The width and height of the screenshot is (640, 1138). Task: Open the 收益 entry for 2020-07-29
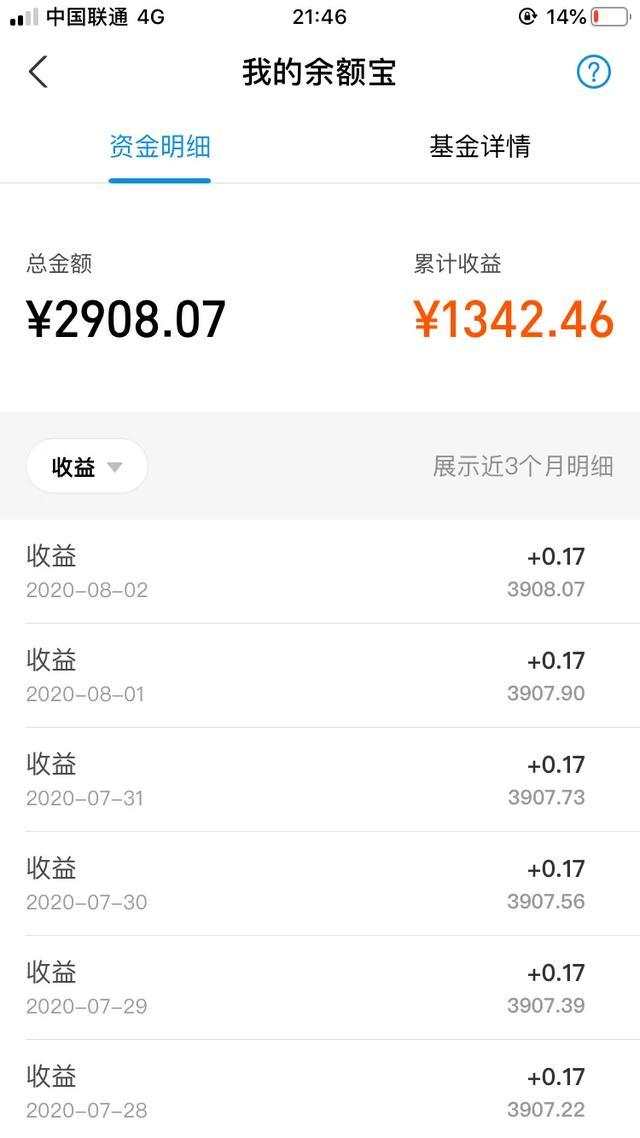pyautogui.click(x=320, y=987)
